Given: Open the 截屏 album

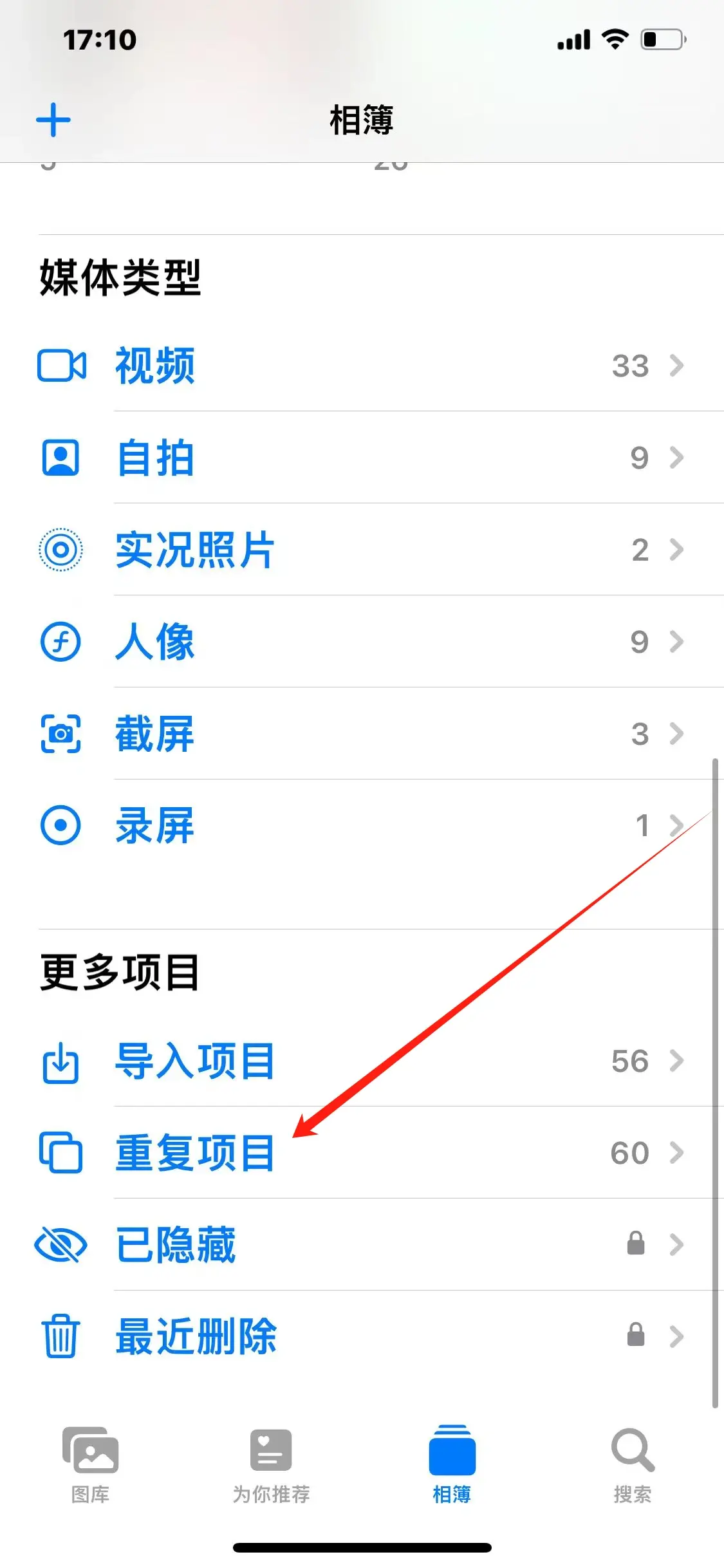Looking at the screenshot, I should [x=362, y=734].
